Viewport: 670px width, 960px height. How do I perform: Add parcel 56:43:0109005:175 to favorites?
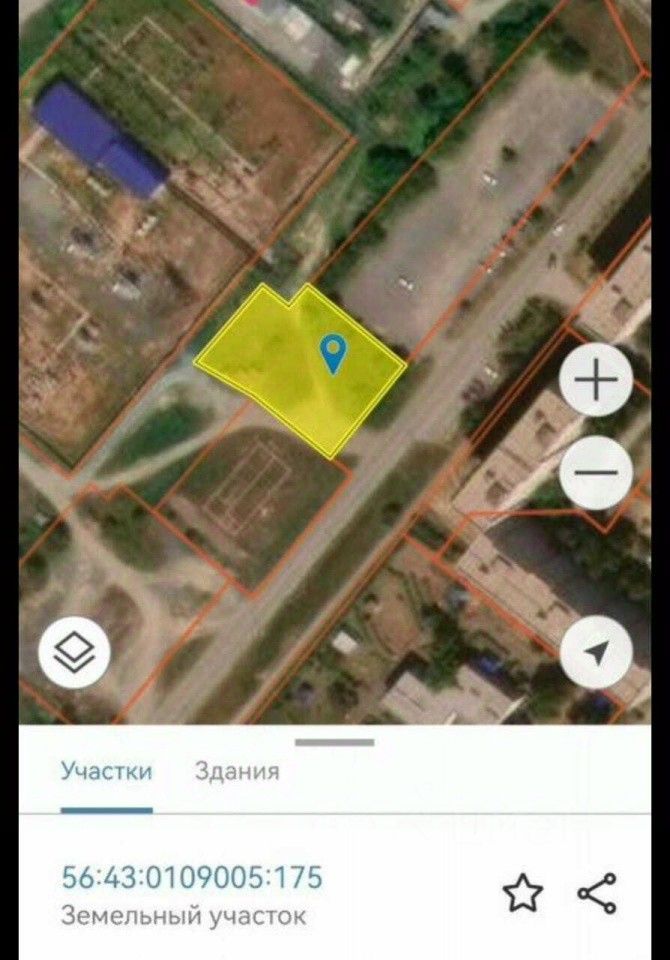click(523, 893)
